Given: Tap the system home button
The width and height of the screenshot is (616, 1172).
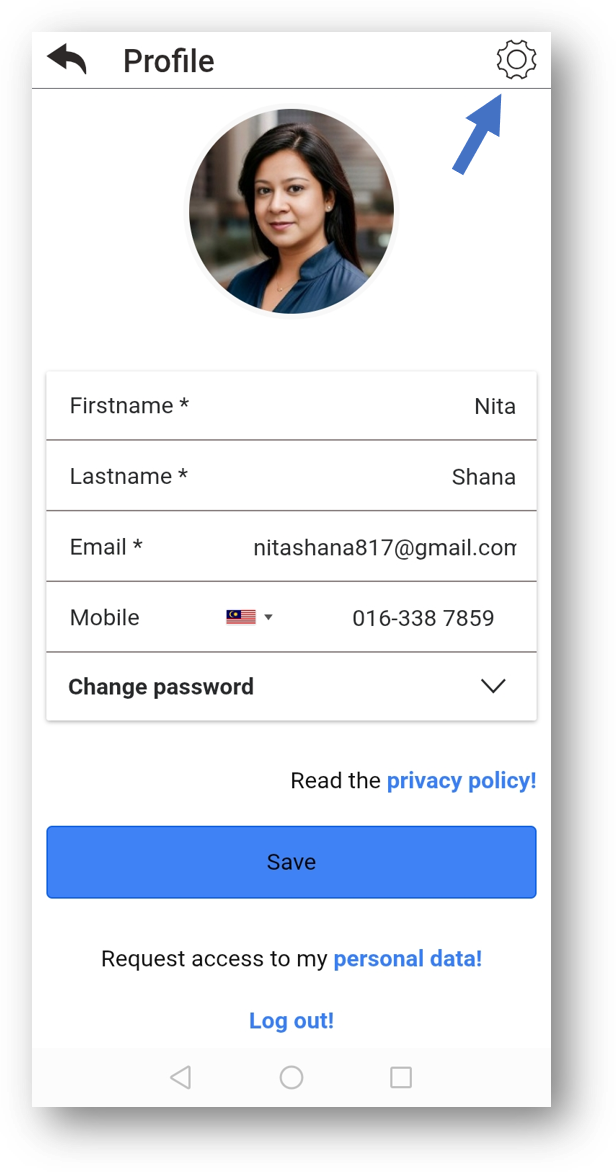Looking at the screenshot, I should click(x=291, y=1077).
